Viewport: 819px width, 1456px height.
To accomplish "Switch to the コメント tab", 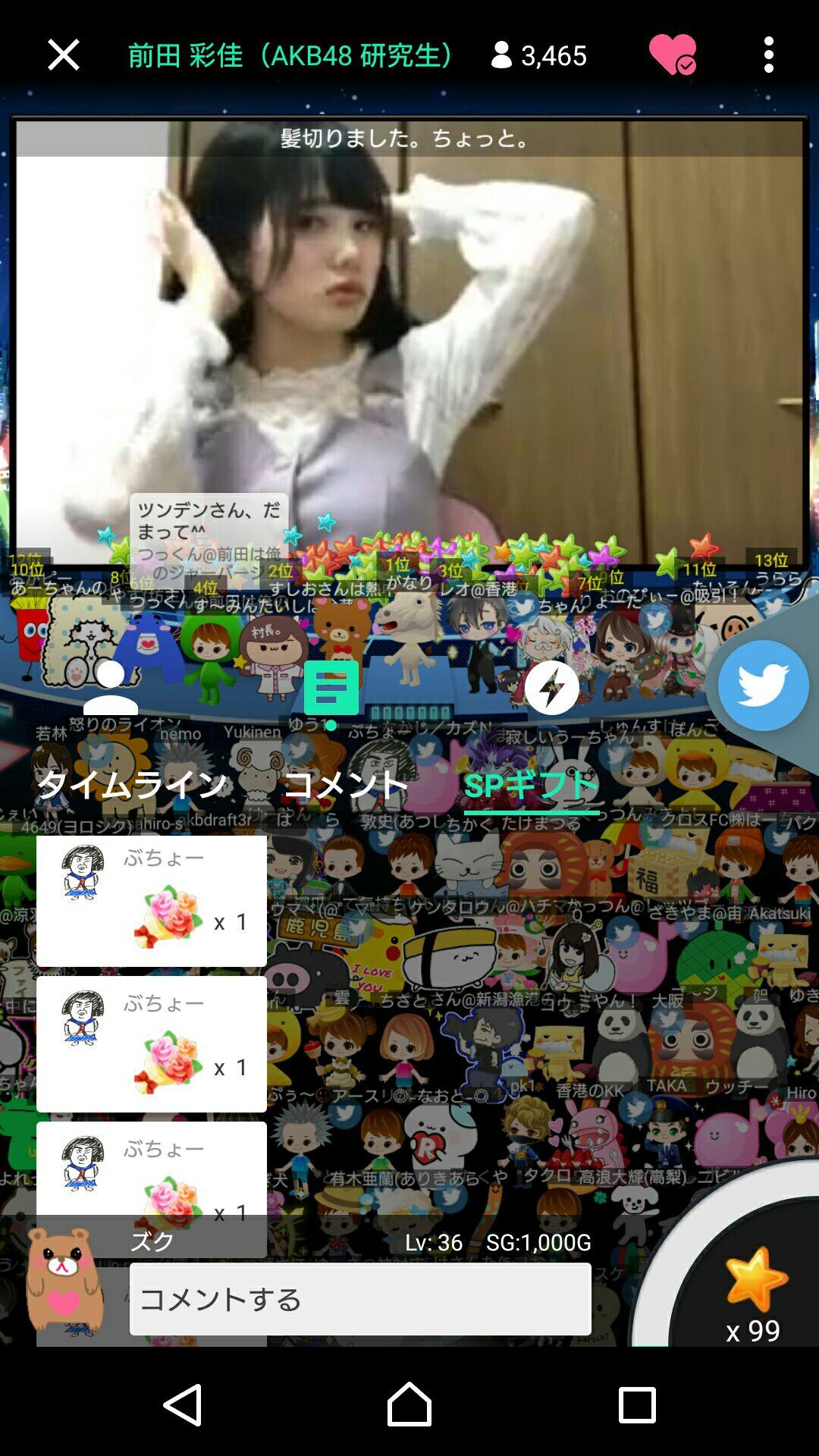I will click(x=346, y=785).
